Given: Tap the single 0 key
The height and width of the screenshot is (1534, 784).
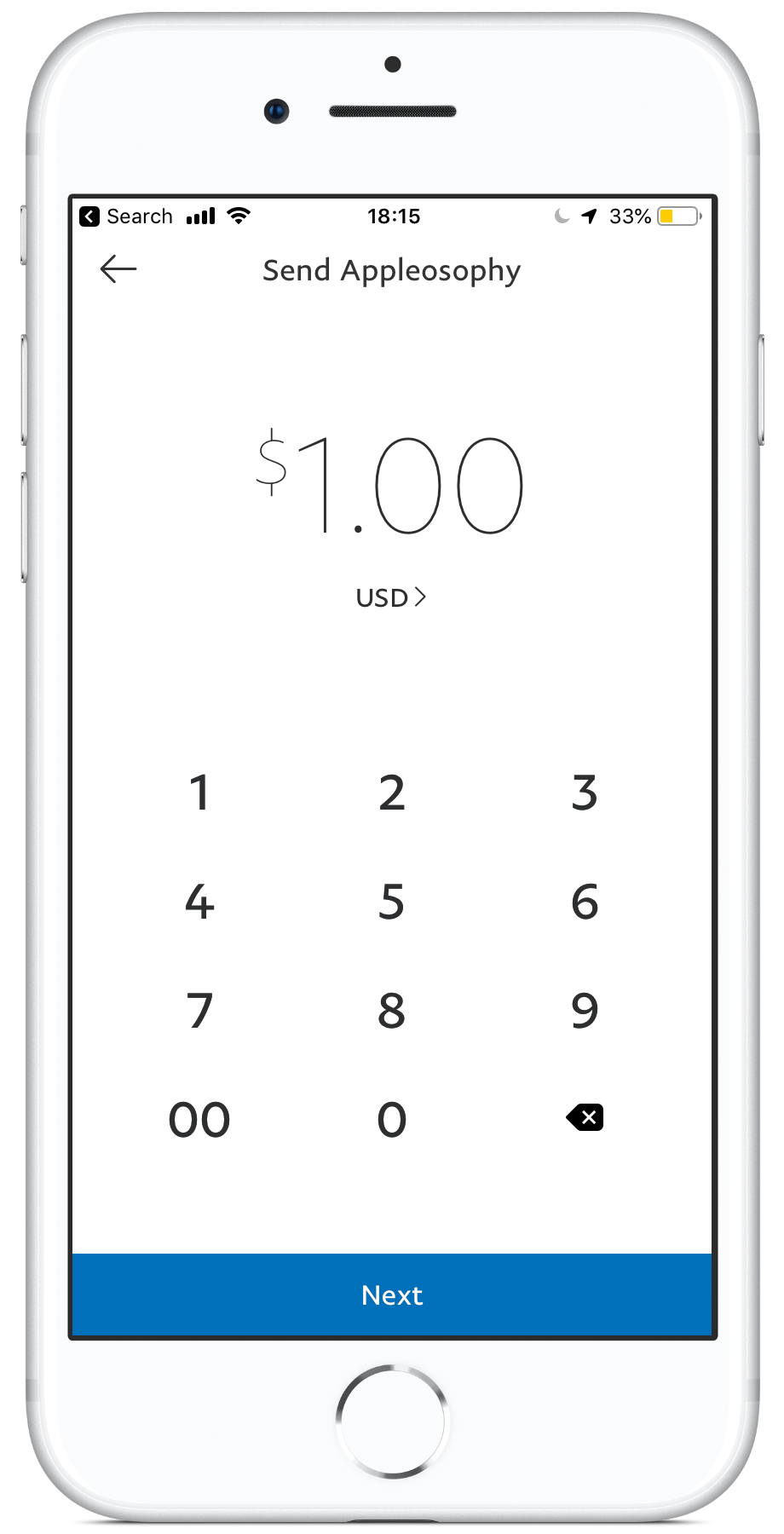Looking at the screenshot, I should click(x=392, y=1119).
